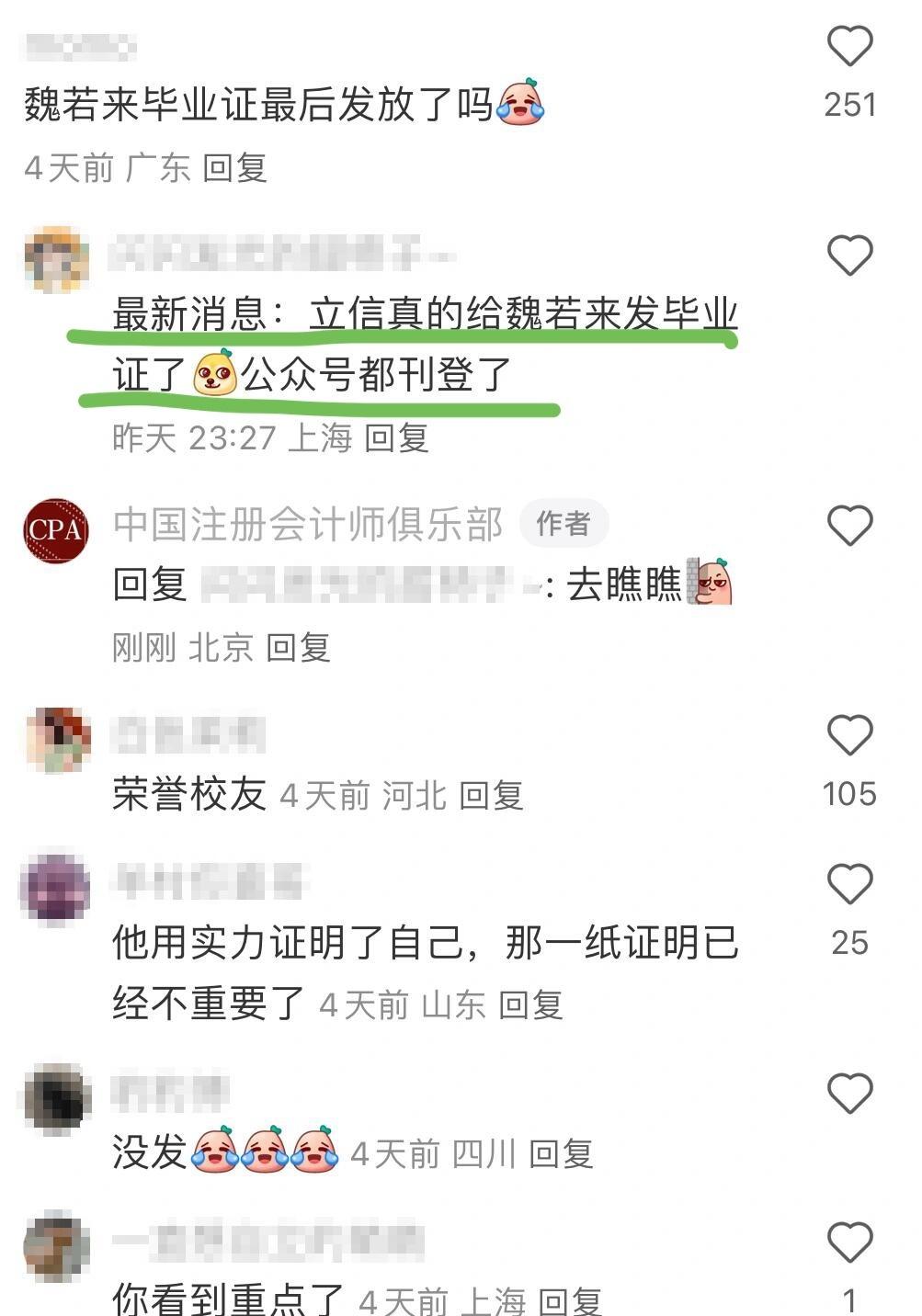Like the 没发 comment from 四川

(x=849, y=1094)
